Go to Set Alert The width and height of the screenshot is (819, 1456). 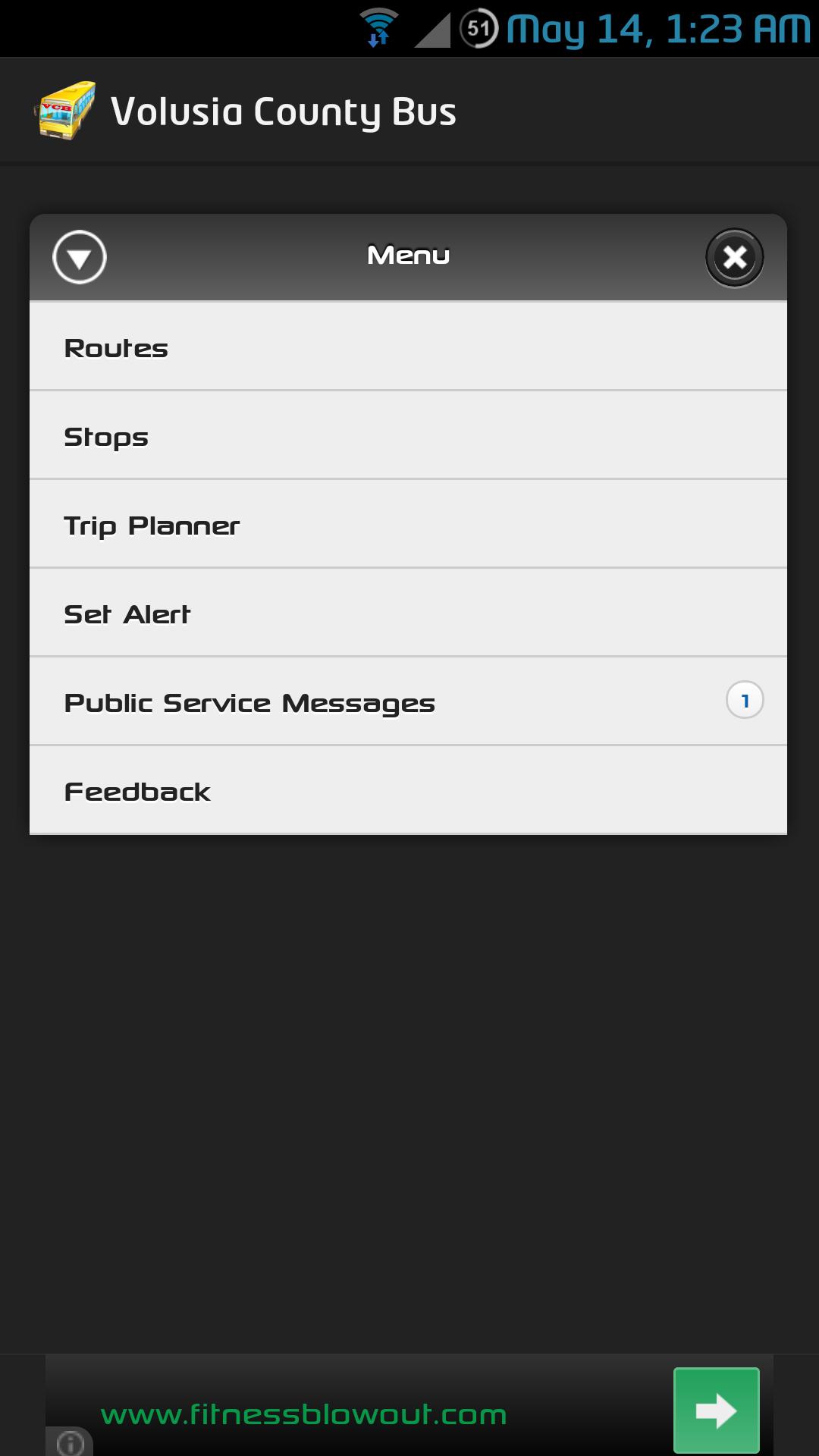tap(408, 613)
